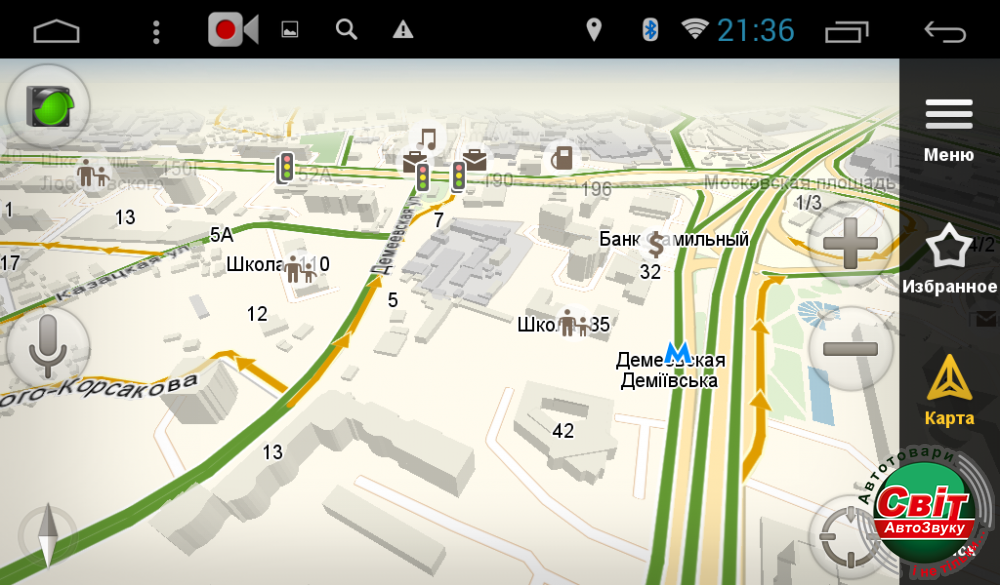
Task: Go to the home screen
Action: click(x=56, y=31)
